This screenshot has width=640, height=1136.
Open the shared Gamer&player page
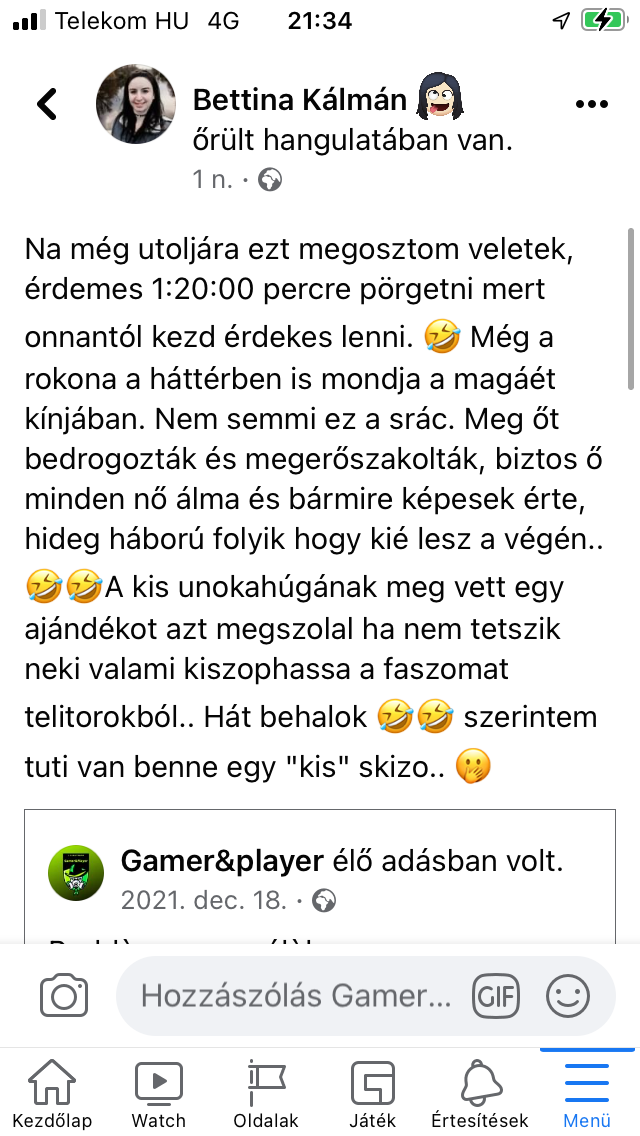pyautogui.click(x=222, y=861)
